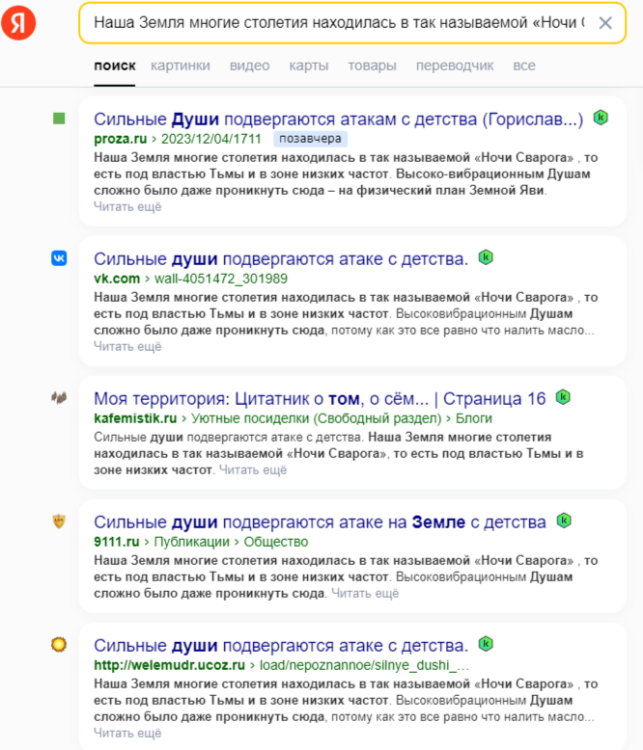Open the 9111.ru result about души на Земле
This screenshot has height=750, width=643.
pos(320,522)
